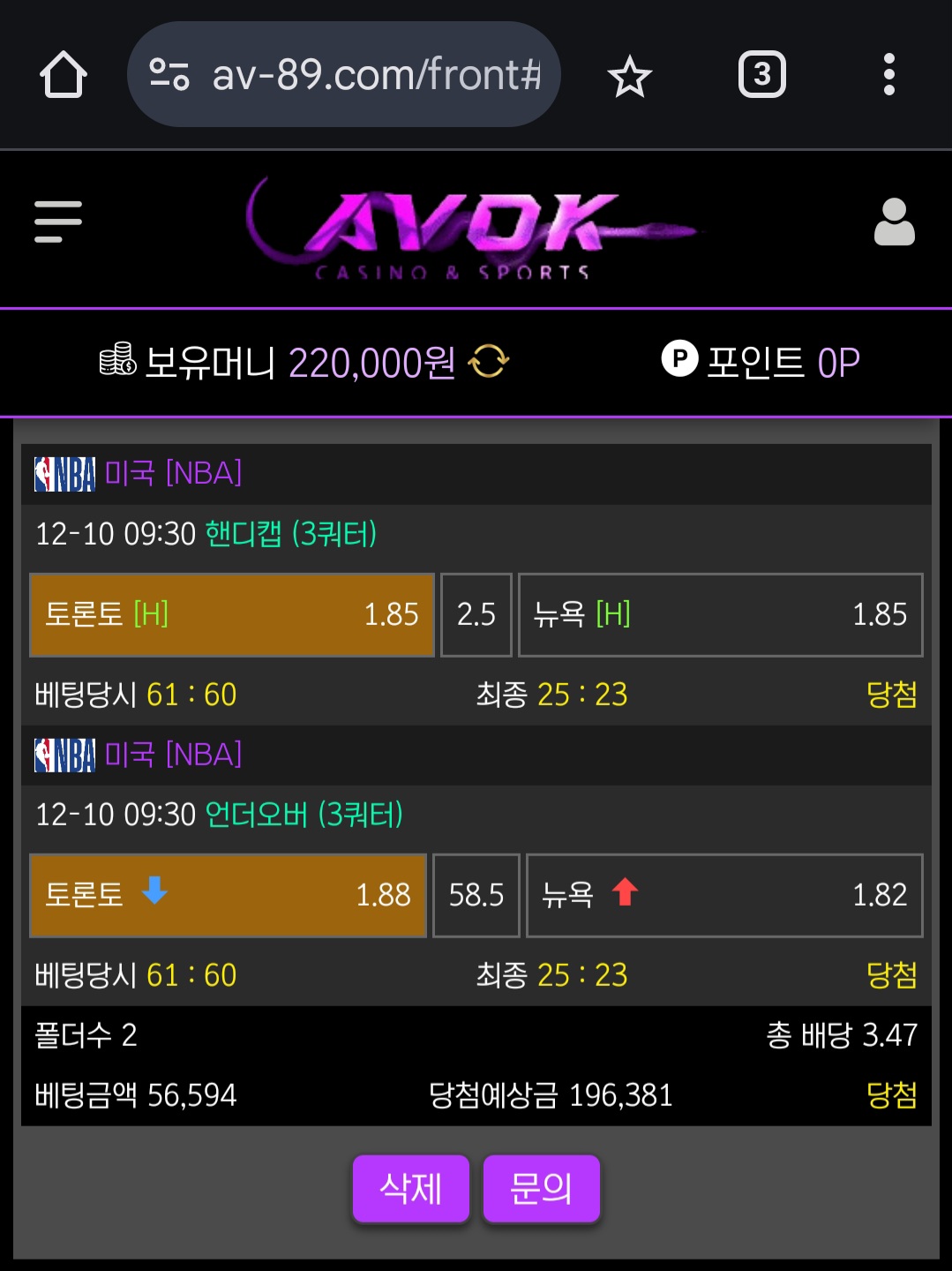The height and width of the screenshot is (1271, 952).
Task: Open the hamburger drawer menu
Action: [x=58, y=221]
